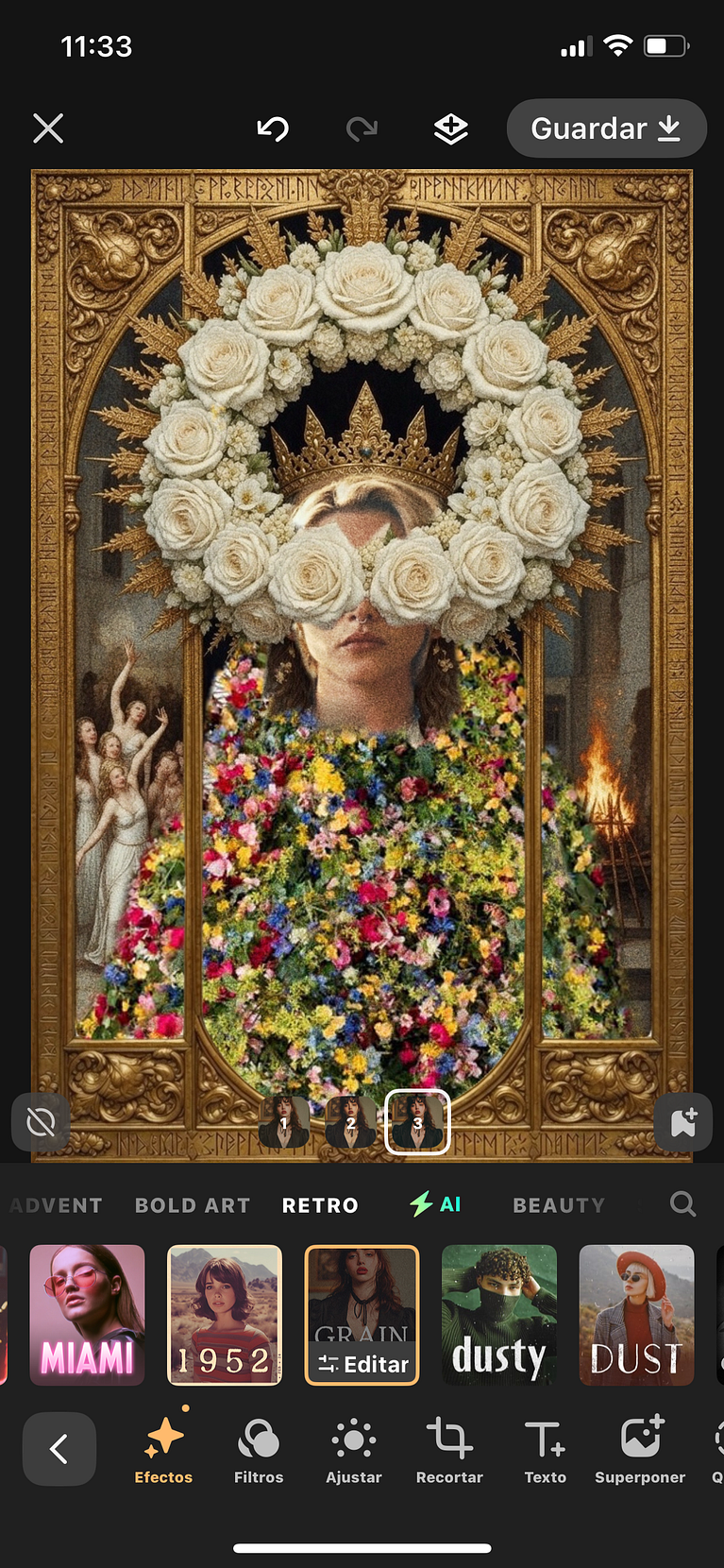Tap Guardar to save the image
Image resolution: width=724 pixels, height=1568 pixels.
[x=605, y=128]
